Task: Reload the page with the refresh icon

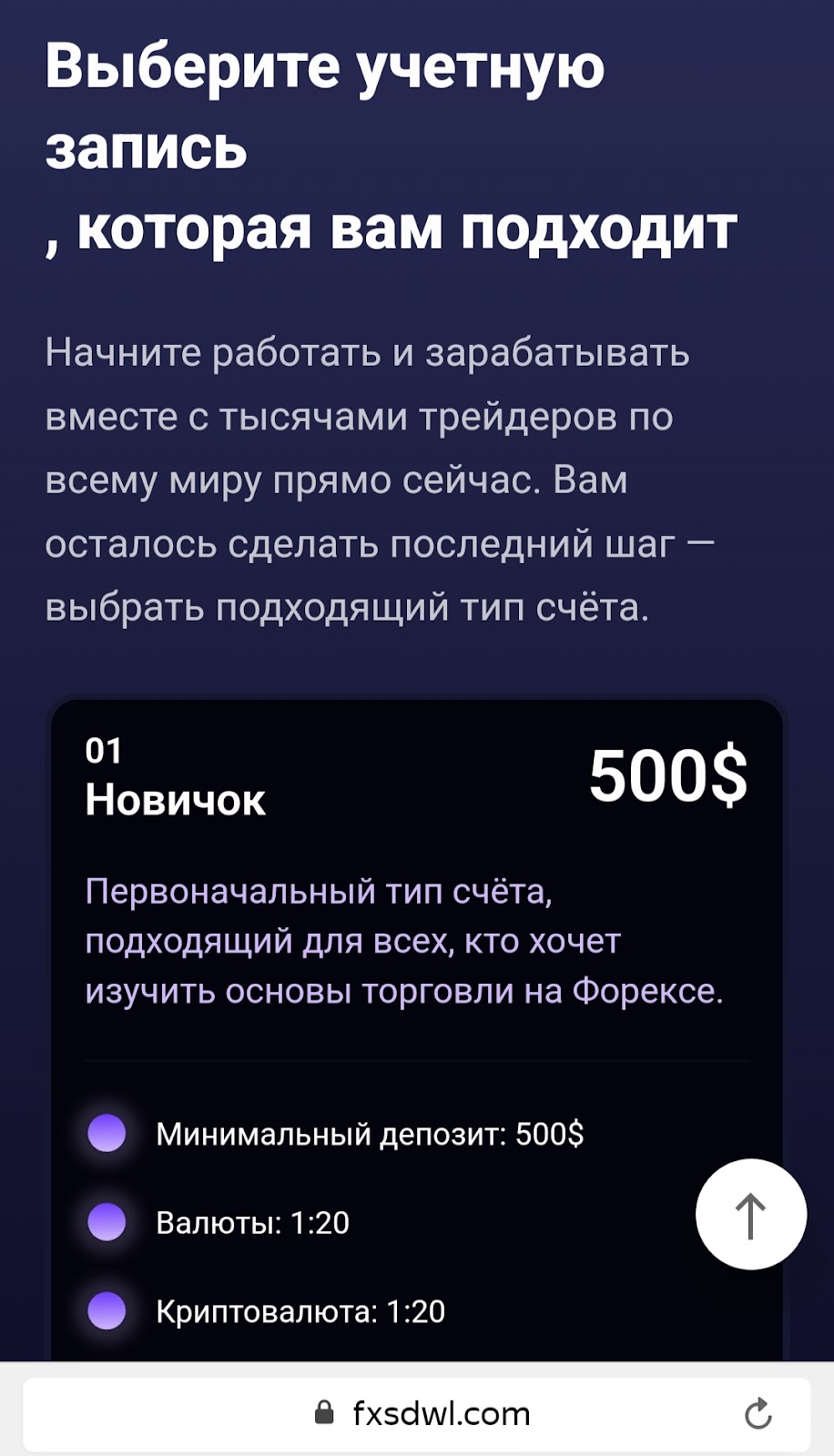Action: point(758,1413)
